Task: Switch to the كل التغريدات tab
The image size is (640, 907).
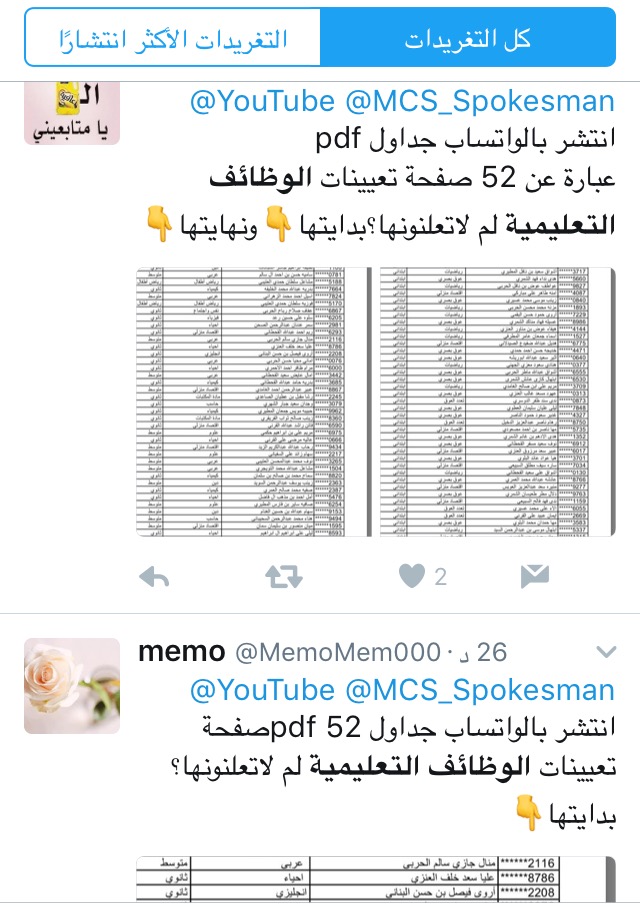Action: click(467, 38)
